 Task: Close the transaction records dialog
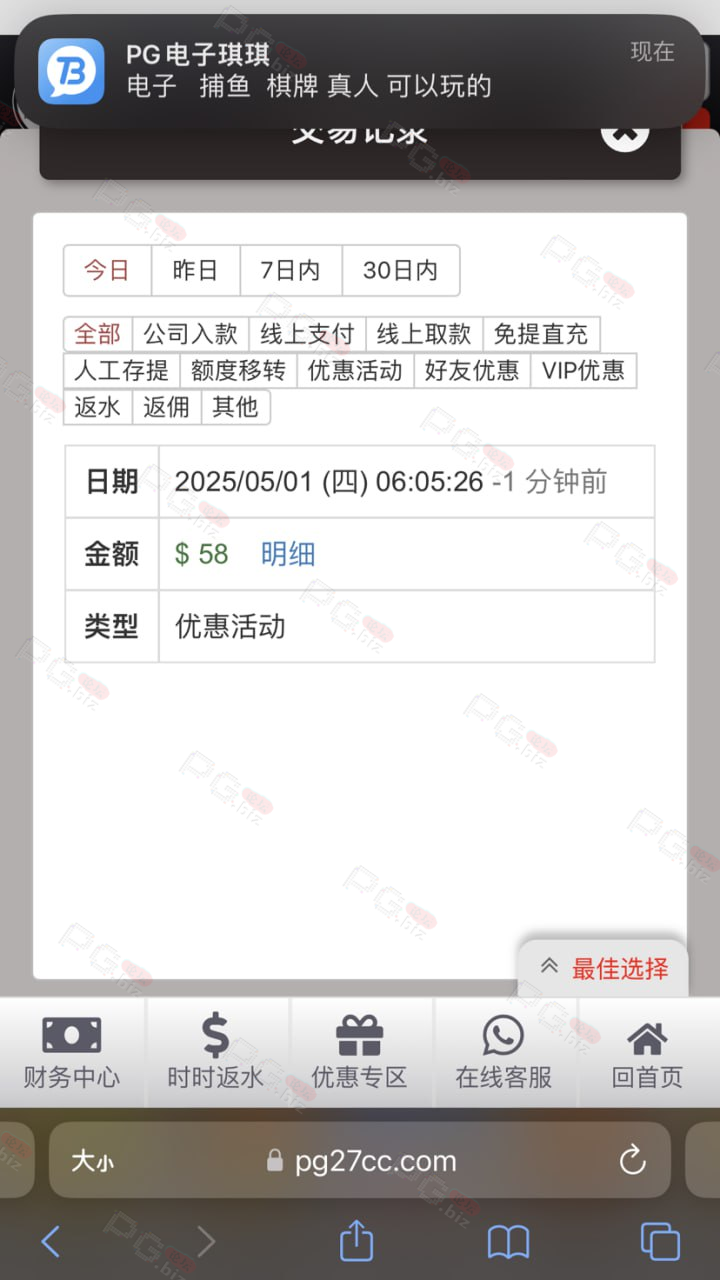(625, 132)
